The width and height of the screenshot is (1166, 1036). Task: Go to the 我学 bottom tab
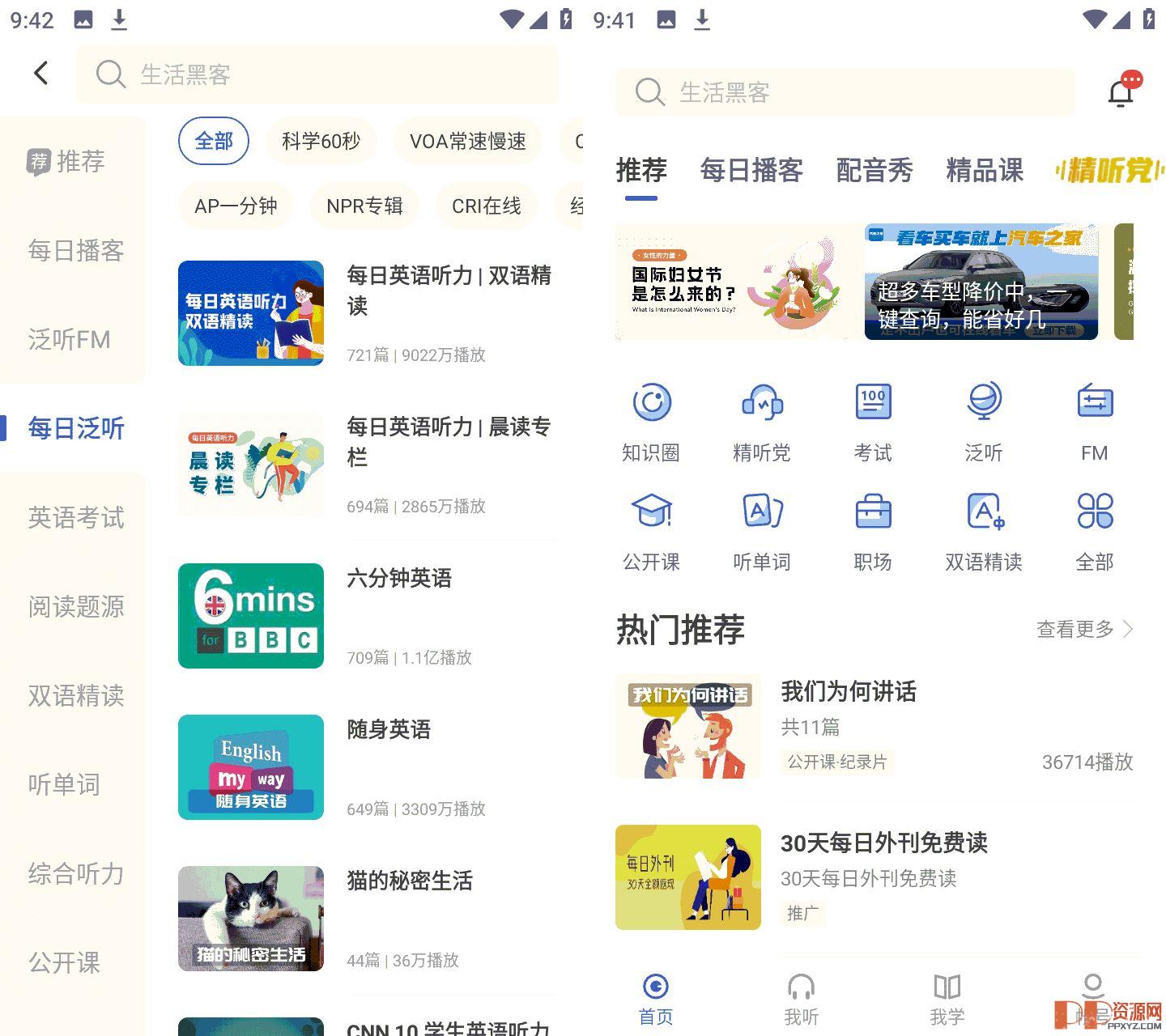coord(947,1000)
